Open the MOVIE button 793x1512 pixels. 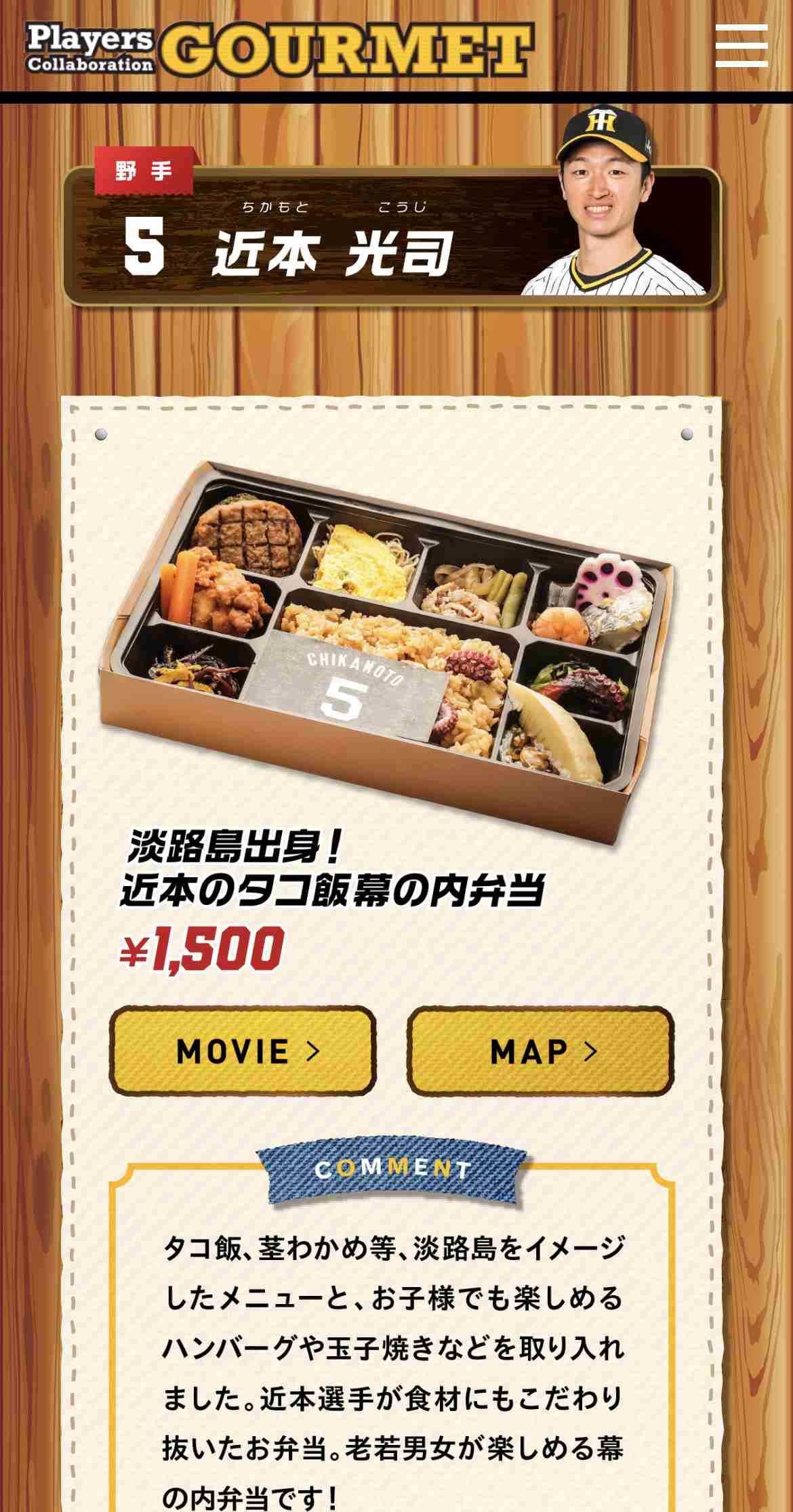[243, 1051]
